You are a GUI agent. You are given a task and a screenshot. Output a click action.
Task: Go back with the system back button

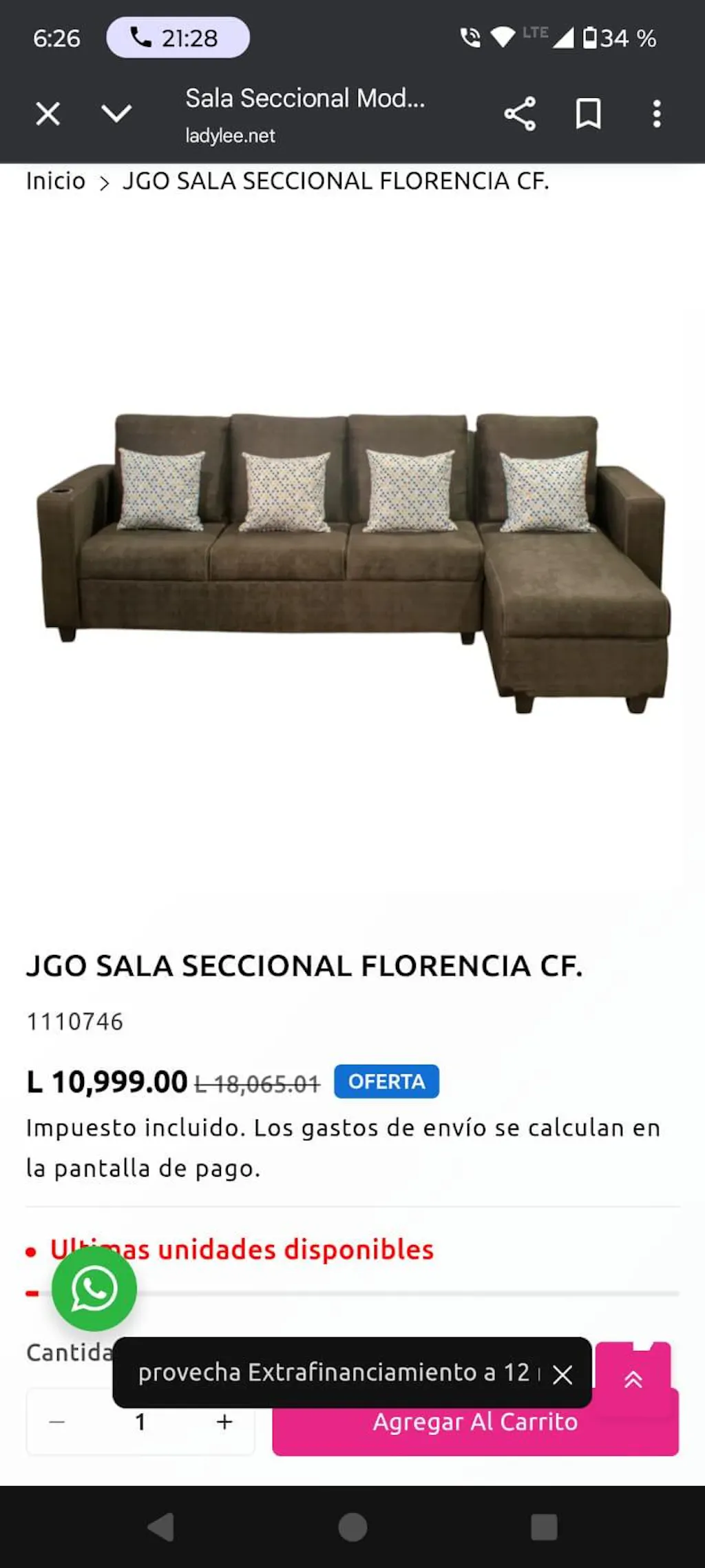coord(161,1527)
